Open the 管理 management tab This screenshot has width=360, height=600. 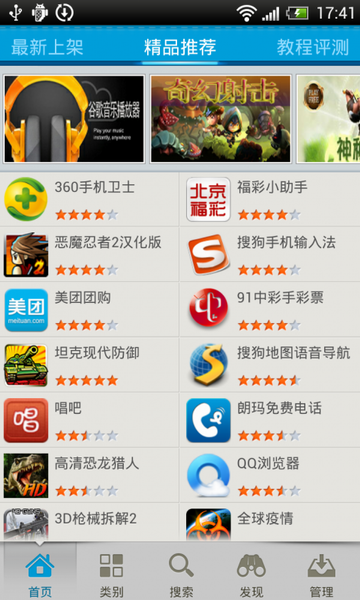[x=321, y=572]
